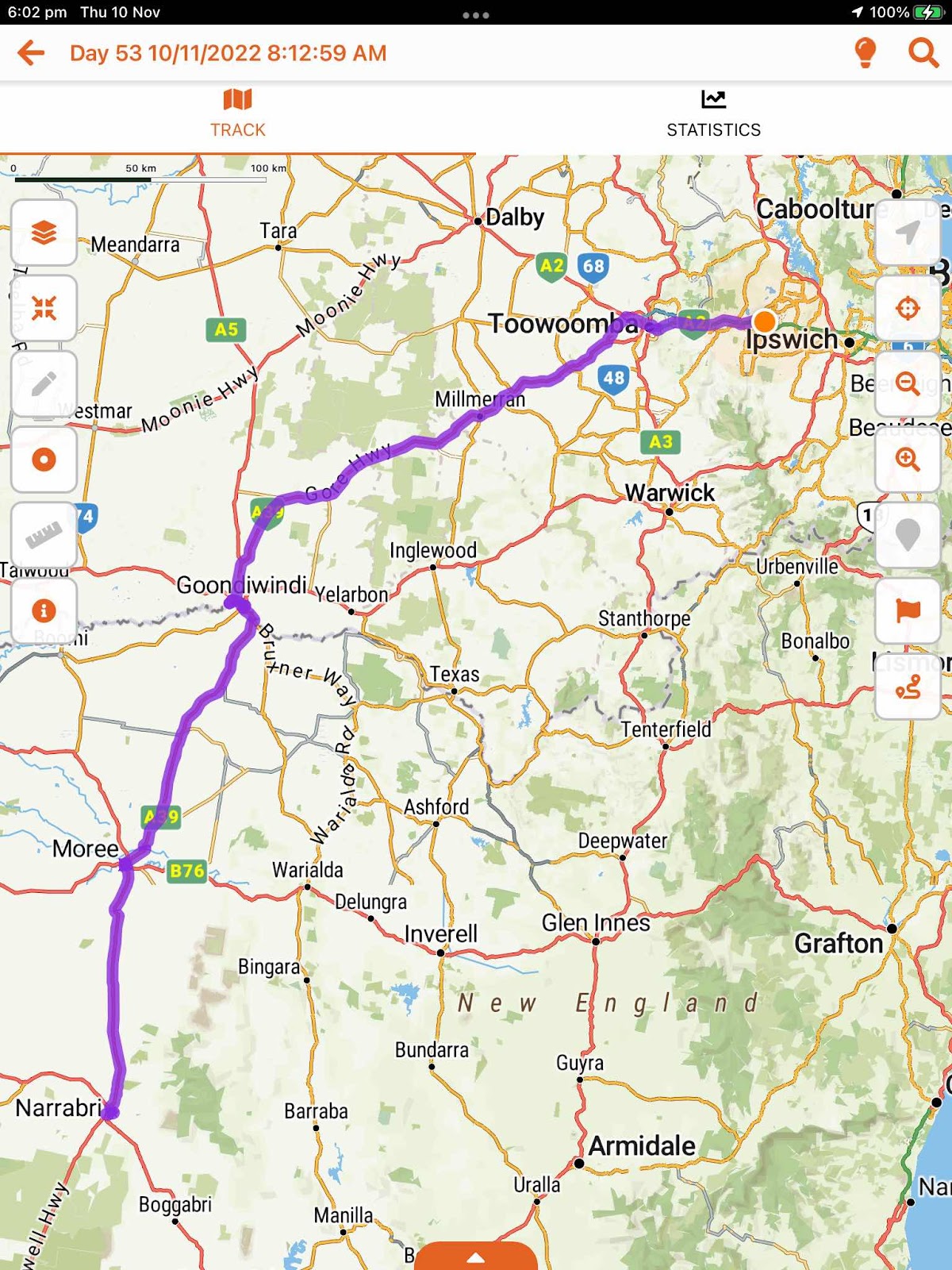Image resolution: width=952 pixels, height=1270 pixels.
Task: Tap the navigation arrow button
Action: click(908, 233)
